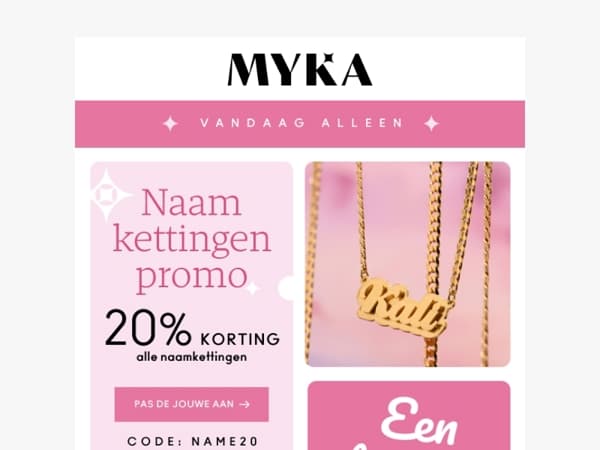Open the gold name necklace image

408,264
